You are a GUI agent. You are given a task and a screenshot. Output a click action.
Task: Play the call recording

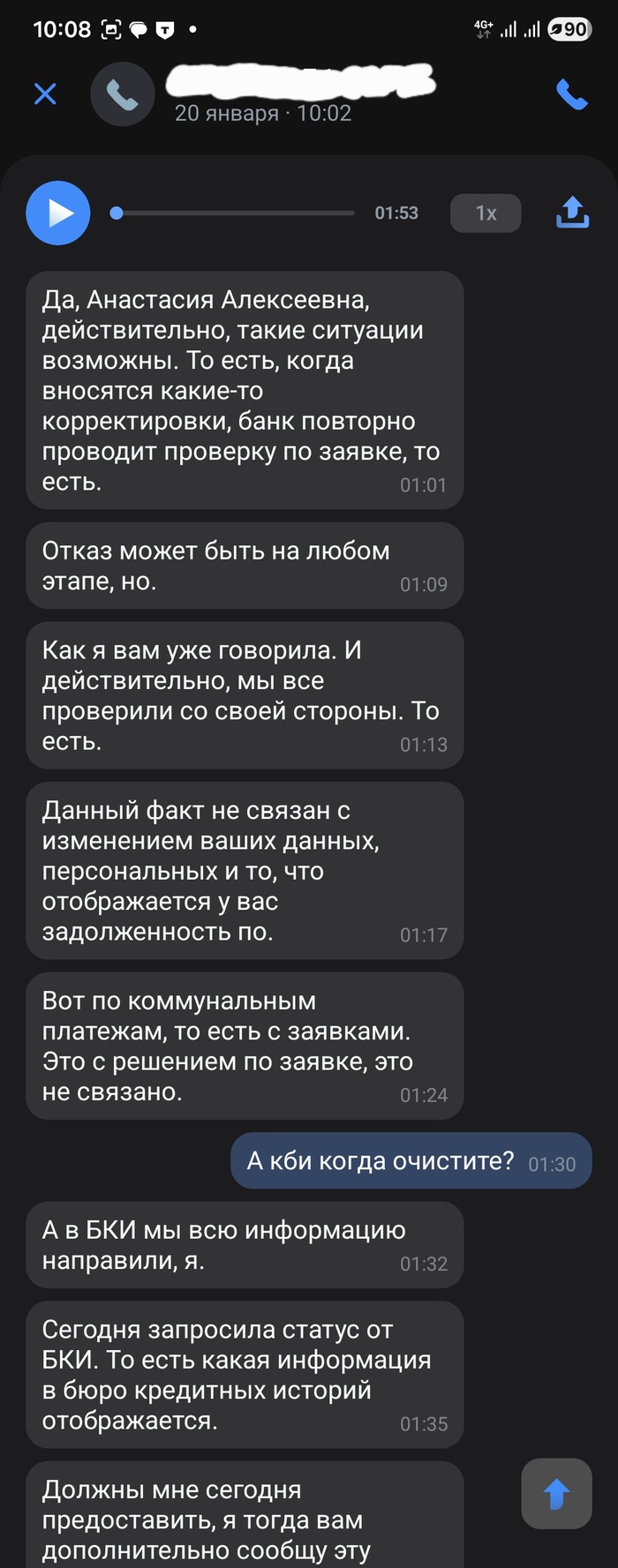58,213
